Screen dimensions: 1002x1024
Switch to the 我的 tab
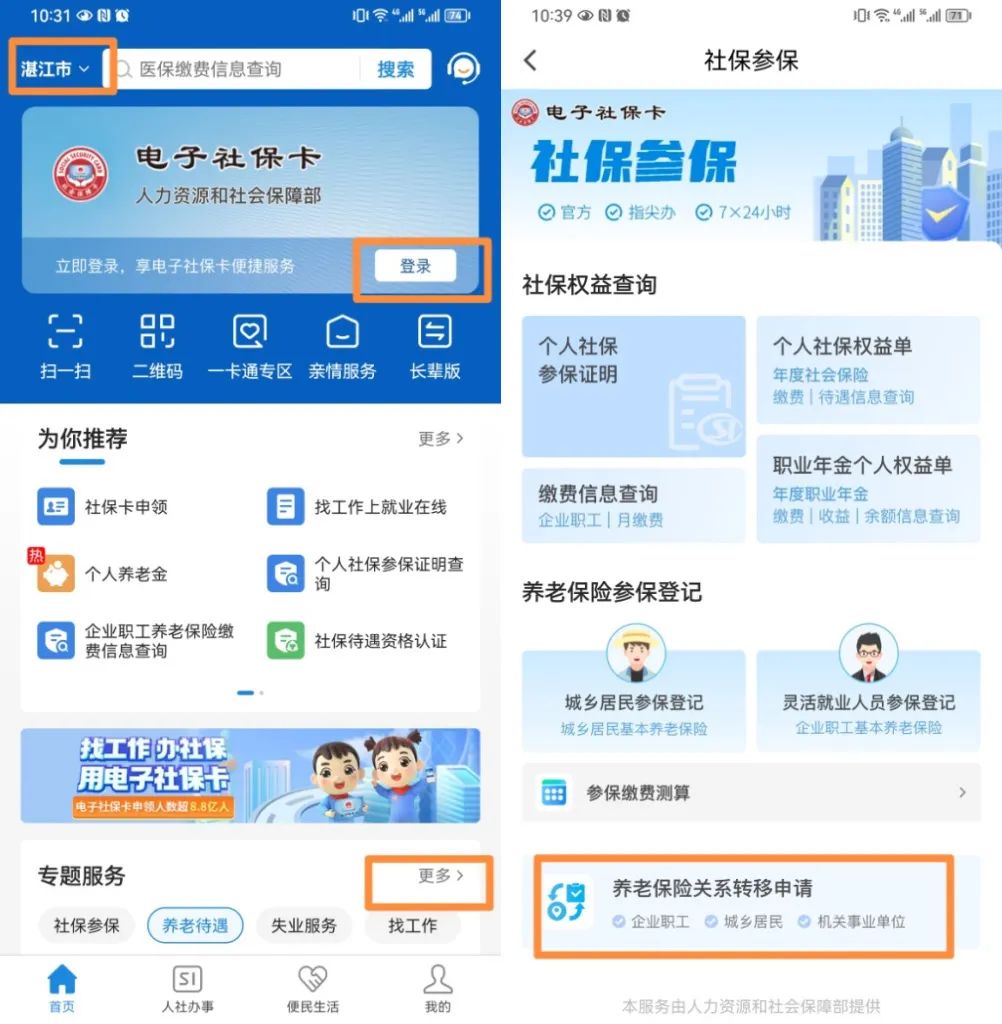point(437,988)
